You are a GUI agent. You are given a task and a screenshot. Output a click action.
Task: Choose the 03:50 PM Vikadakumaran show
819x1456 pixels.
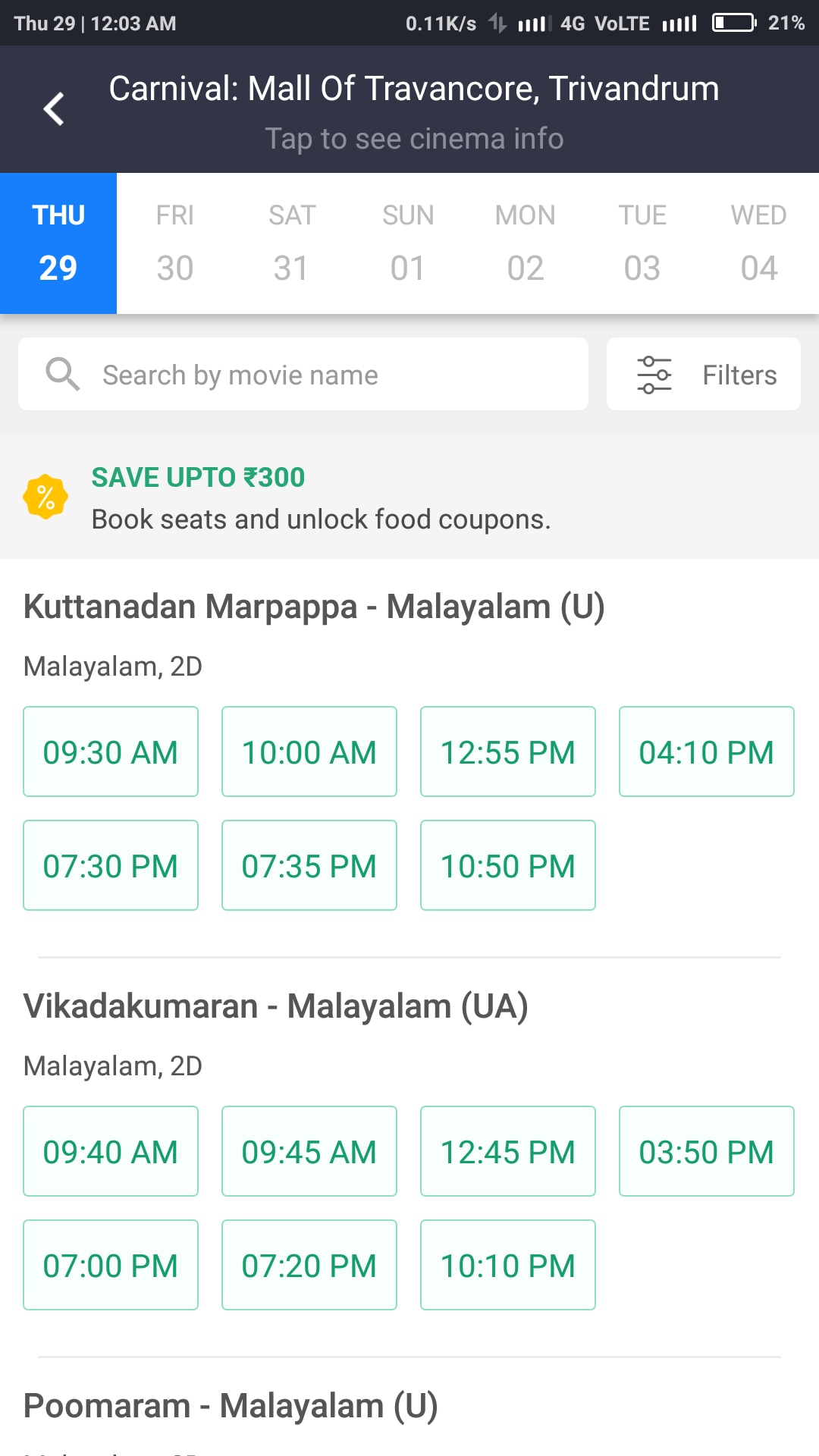click(x=707, y=1151)
